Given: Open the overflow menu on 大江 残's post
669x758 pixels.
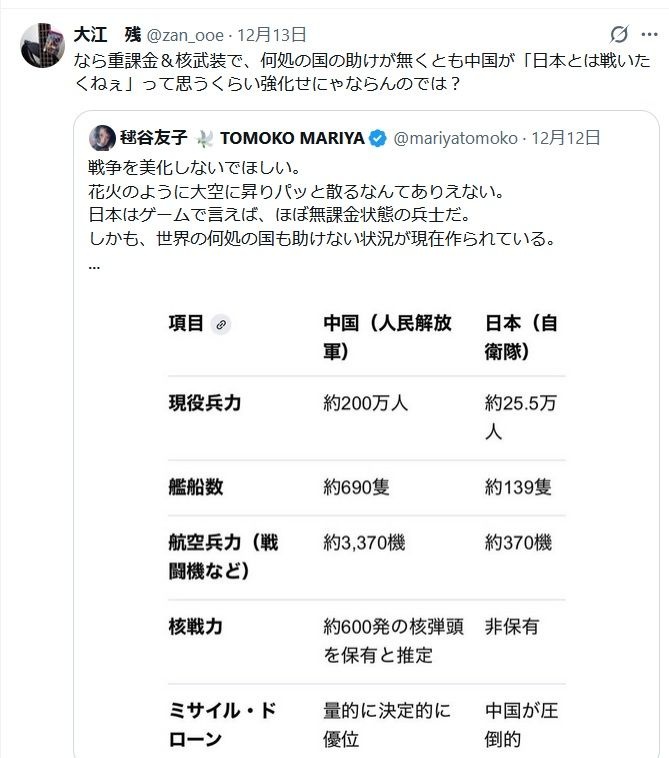Looking at the screenshot, I should tap(648, 34).
